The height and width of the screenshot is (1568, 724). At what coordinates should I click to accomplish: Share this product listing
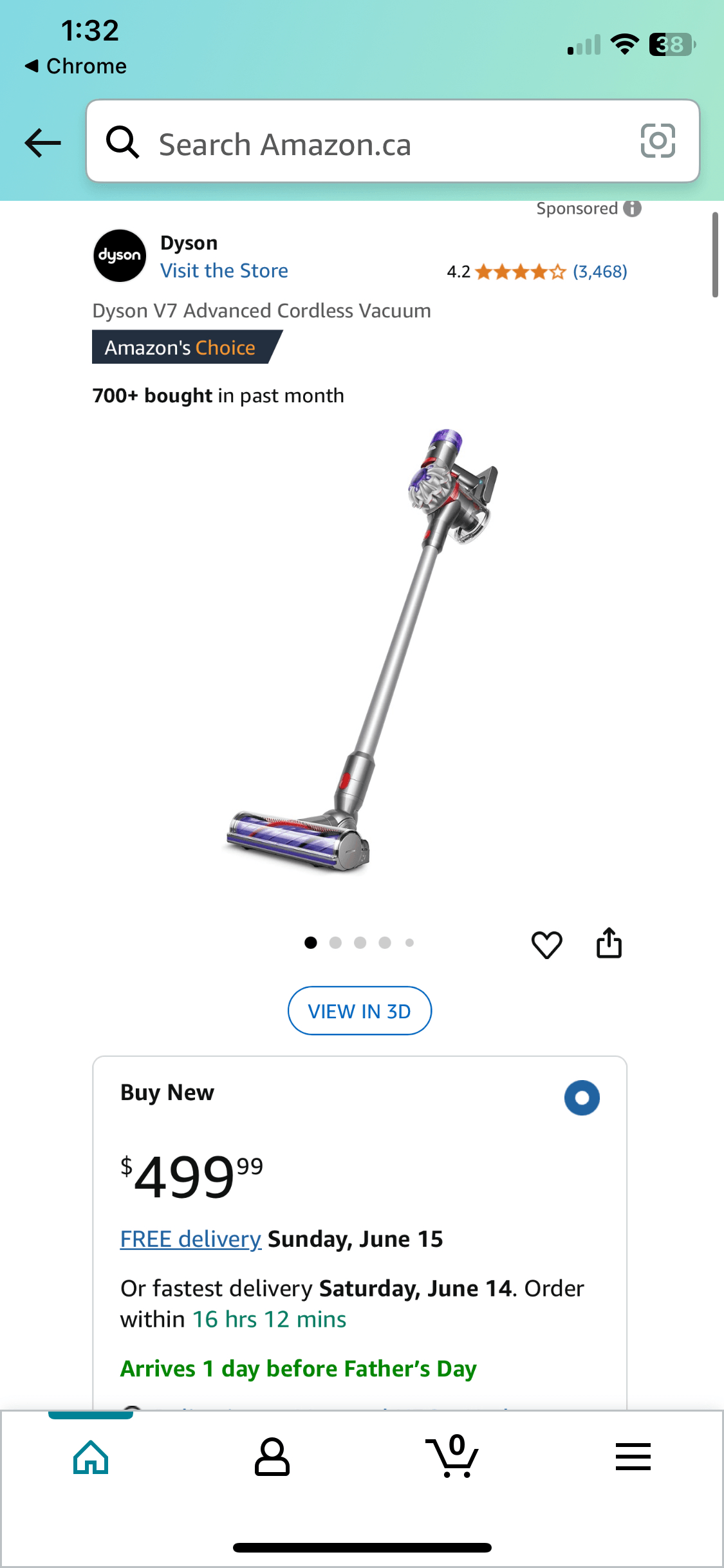tap(609, 943)
